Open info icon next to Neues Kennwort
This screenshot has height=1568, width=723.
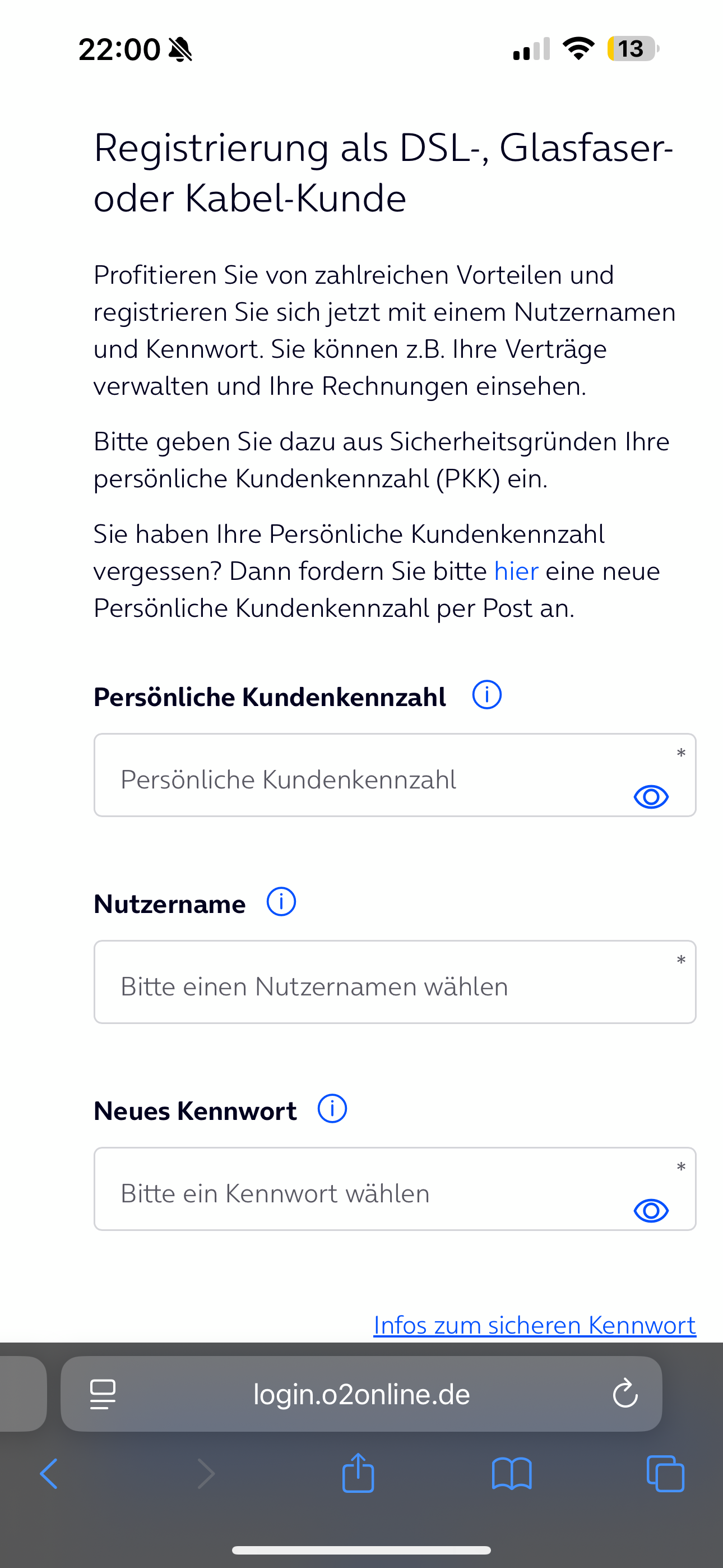click(332, 1109)
